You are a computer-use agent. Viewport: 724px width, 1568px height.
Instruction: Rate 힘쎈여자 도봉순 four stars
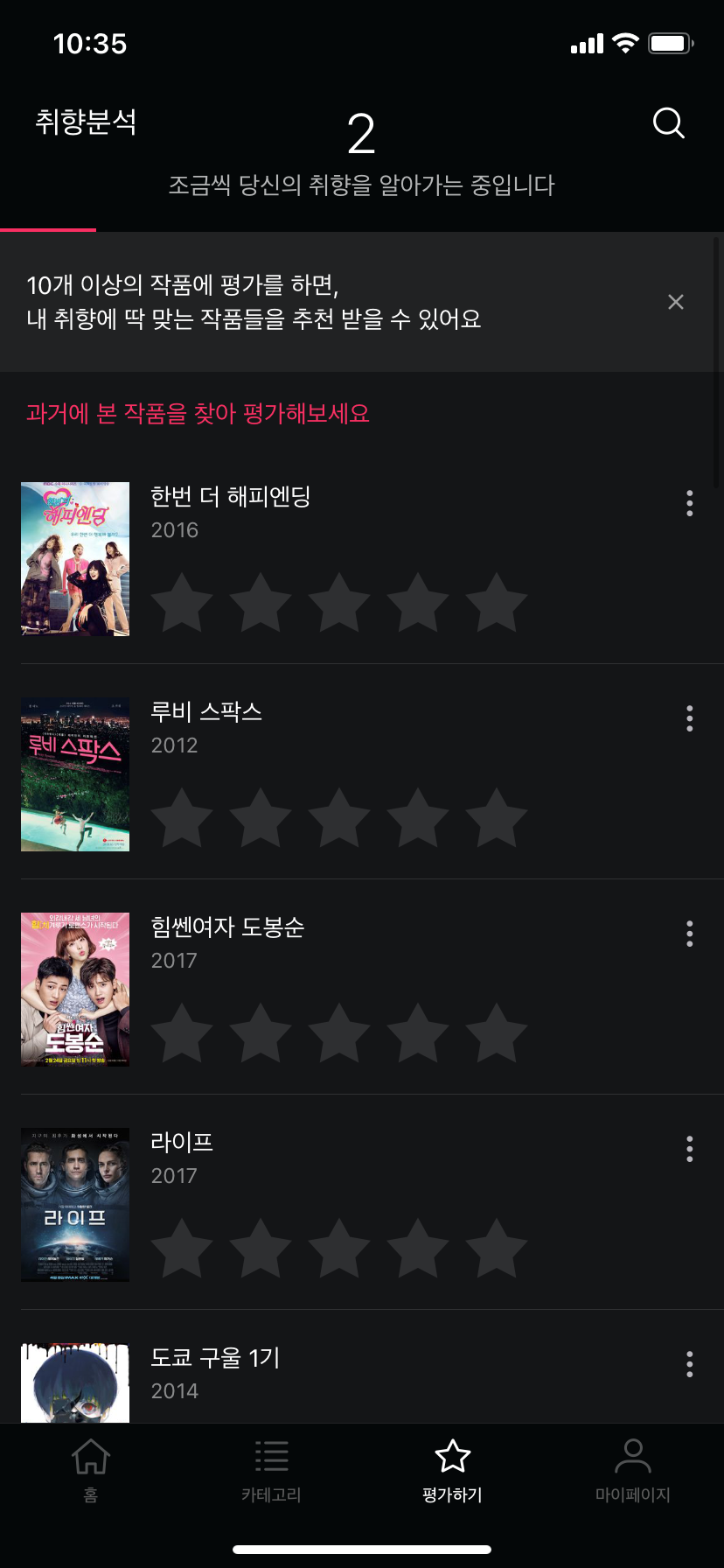[x=418, y=1033]
